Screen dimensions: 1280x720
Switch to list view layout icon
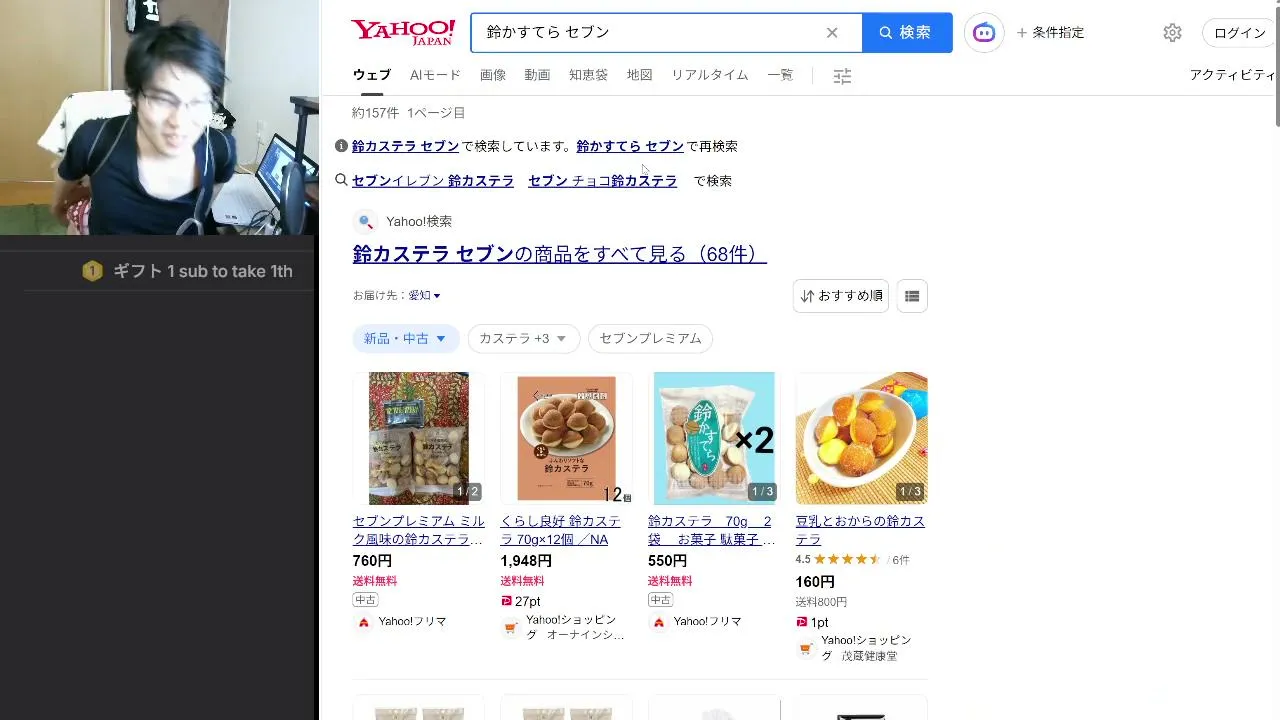[x=912, y=296]
